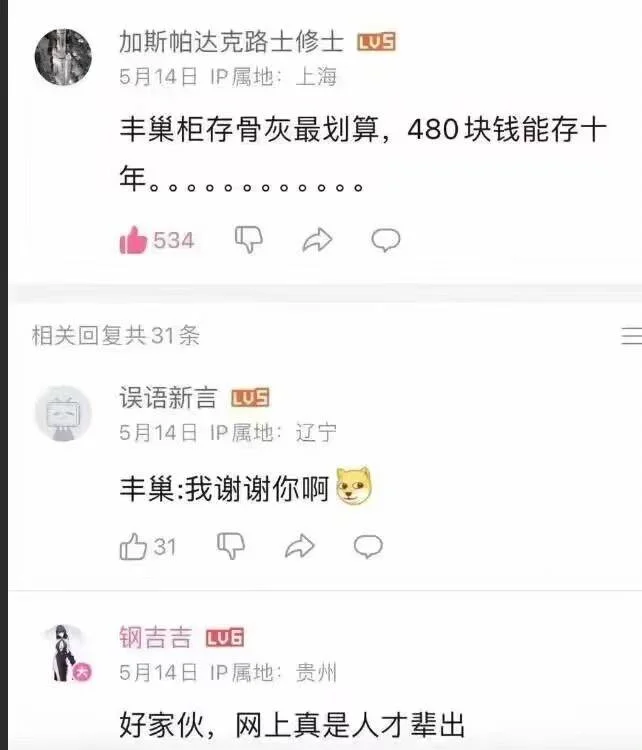The width and height of the screenshot is (642, 750).
Task: Open the sort menu beside 相关回复共31条
Action: pos(630,336)
